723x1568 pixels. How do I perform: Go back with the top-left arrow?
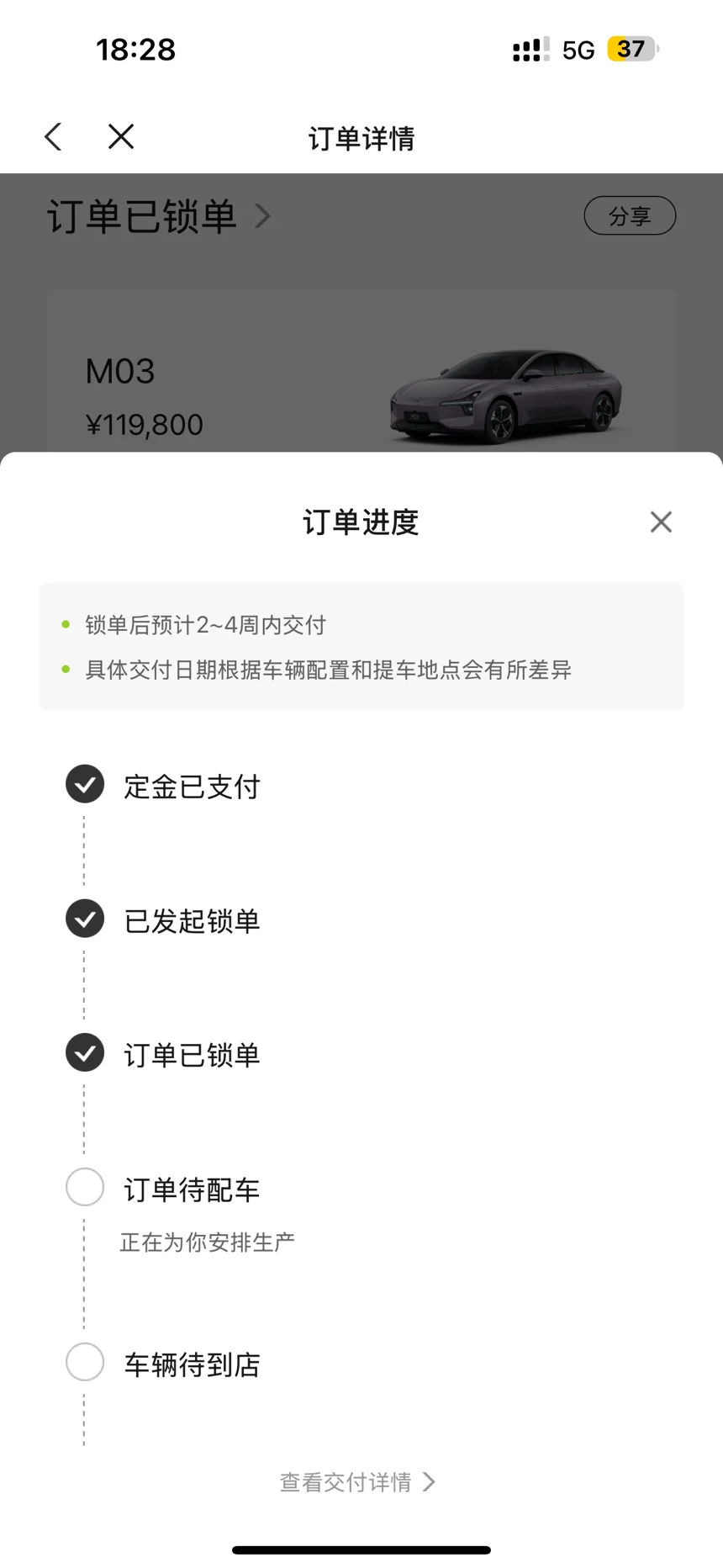pyautogui.click(x=53, y=136)
